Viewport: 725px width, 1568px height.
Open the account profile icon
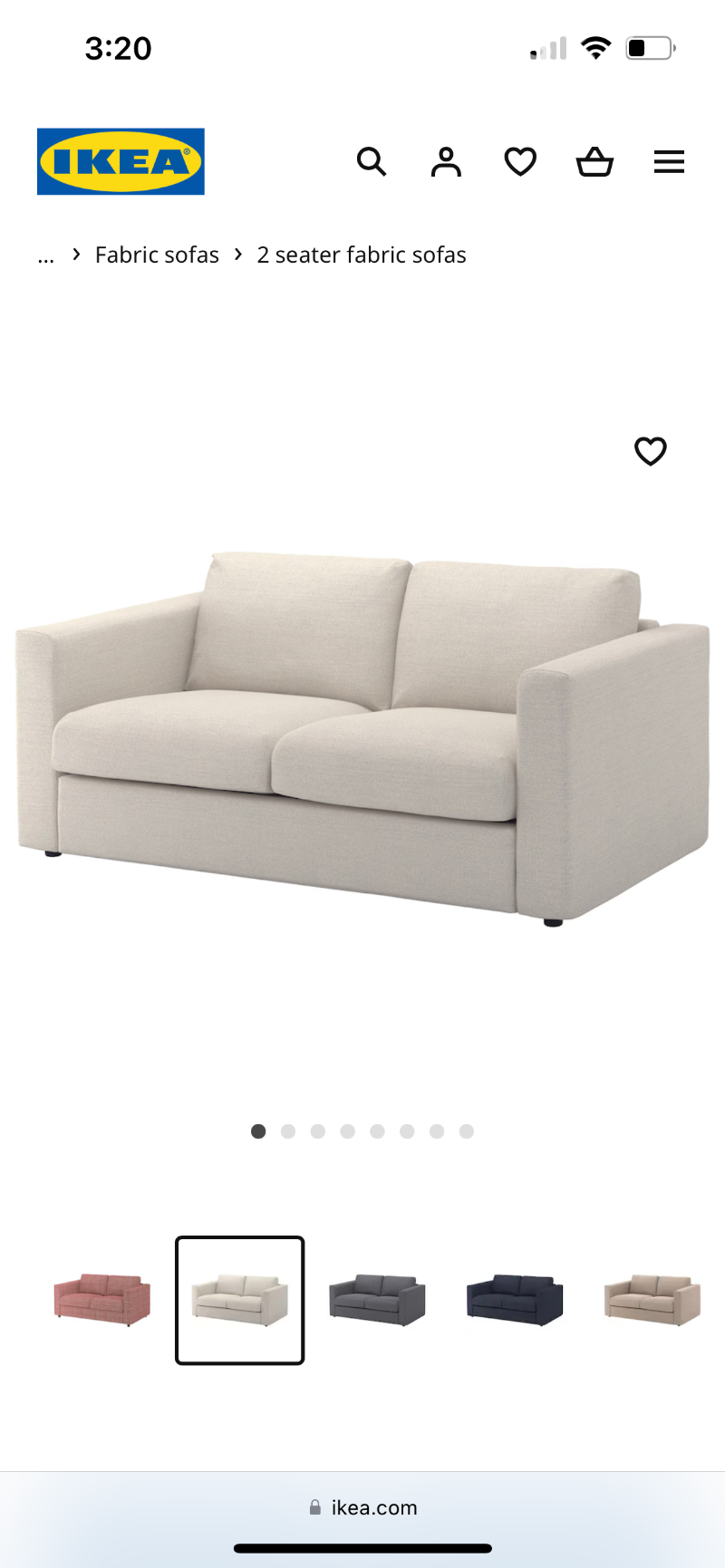(x=446, y=162)
